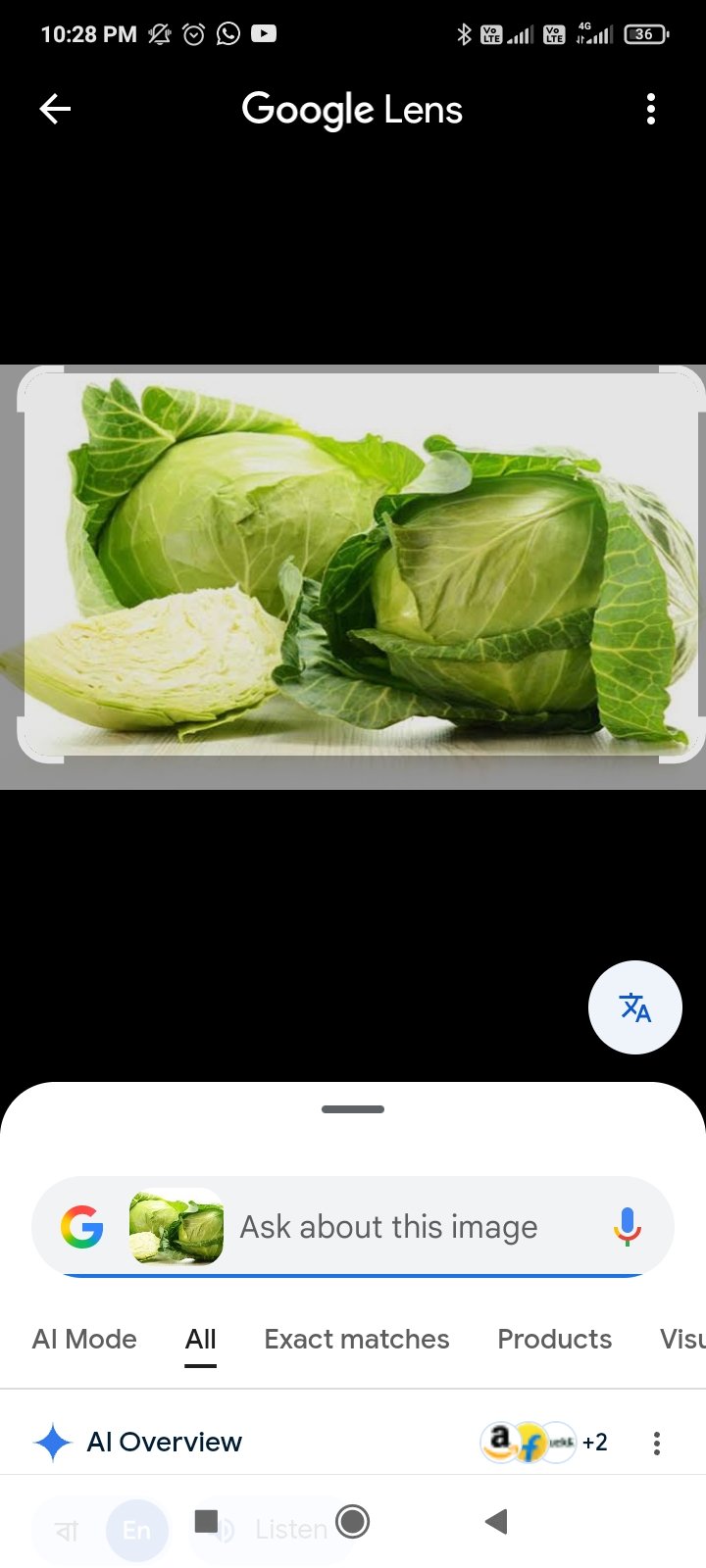Tap the Amazon source icon
The image size is (706, 1568).
coord(500,1442)
